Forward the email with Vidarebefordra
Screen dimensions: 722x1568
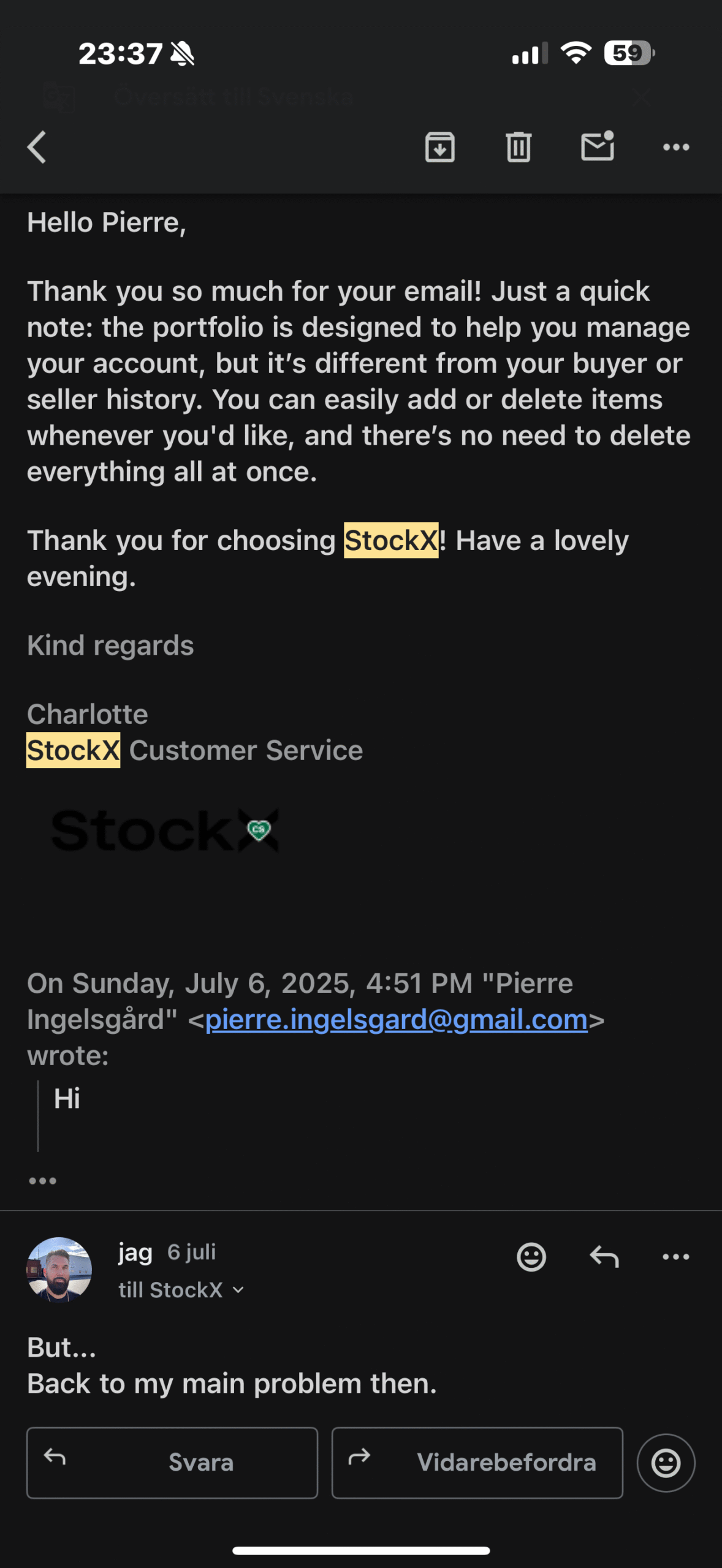(477, 1462)
